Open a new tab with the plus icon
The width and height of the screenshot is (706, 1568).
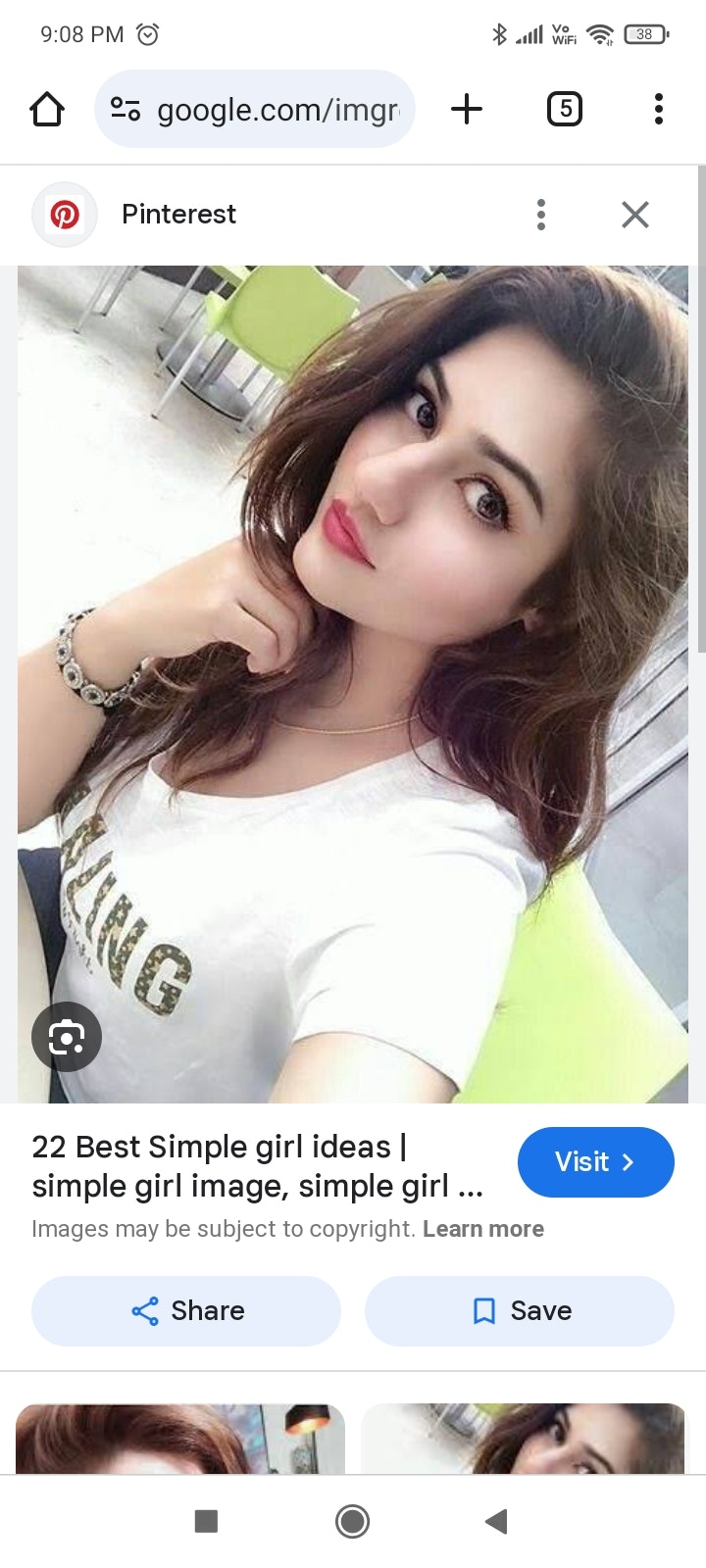467,109
